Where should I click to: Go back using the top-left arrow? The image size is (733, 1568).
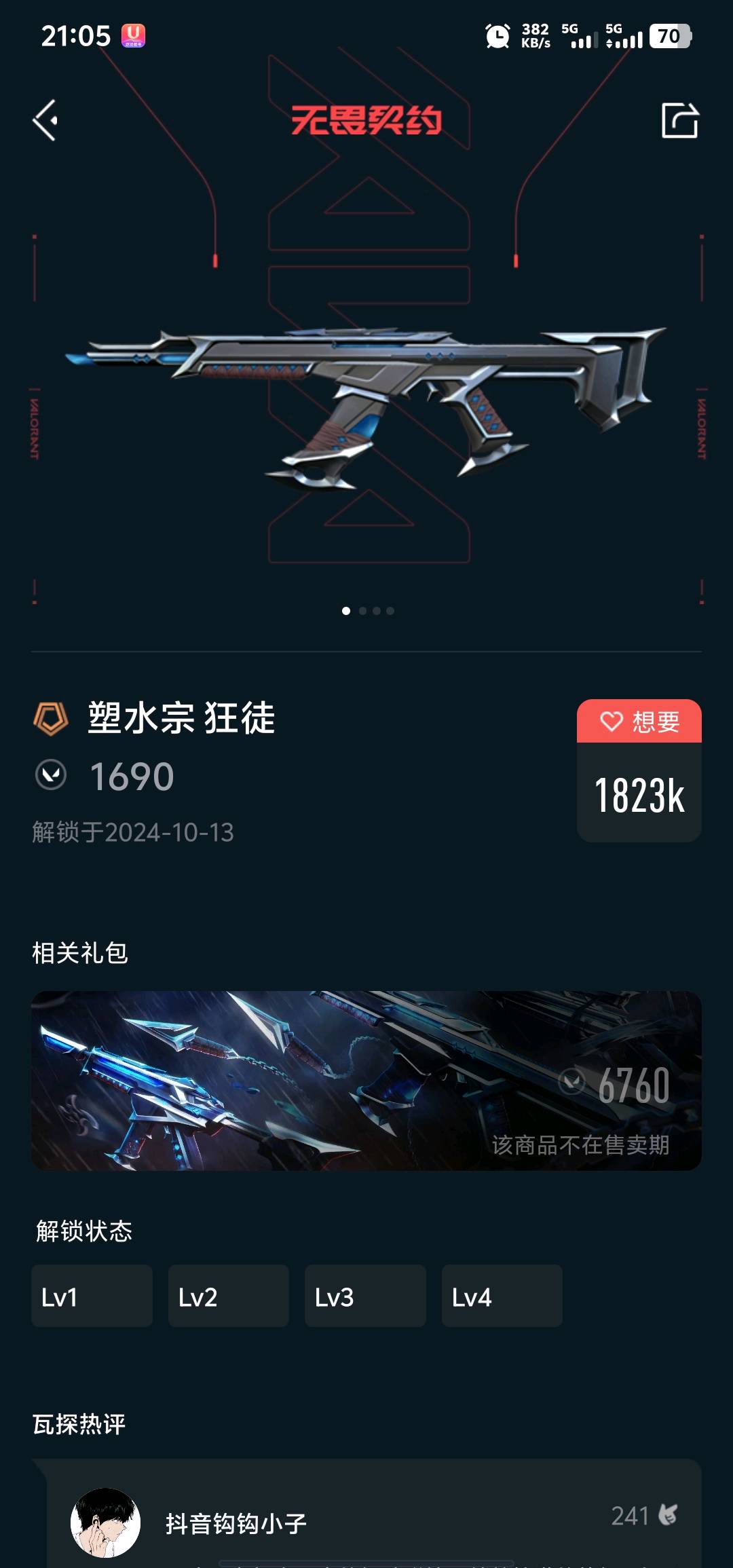(45, 121)
